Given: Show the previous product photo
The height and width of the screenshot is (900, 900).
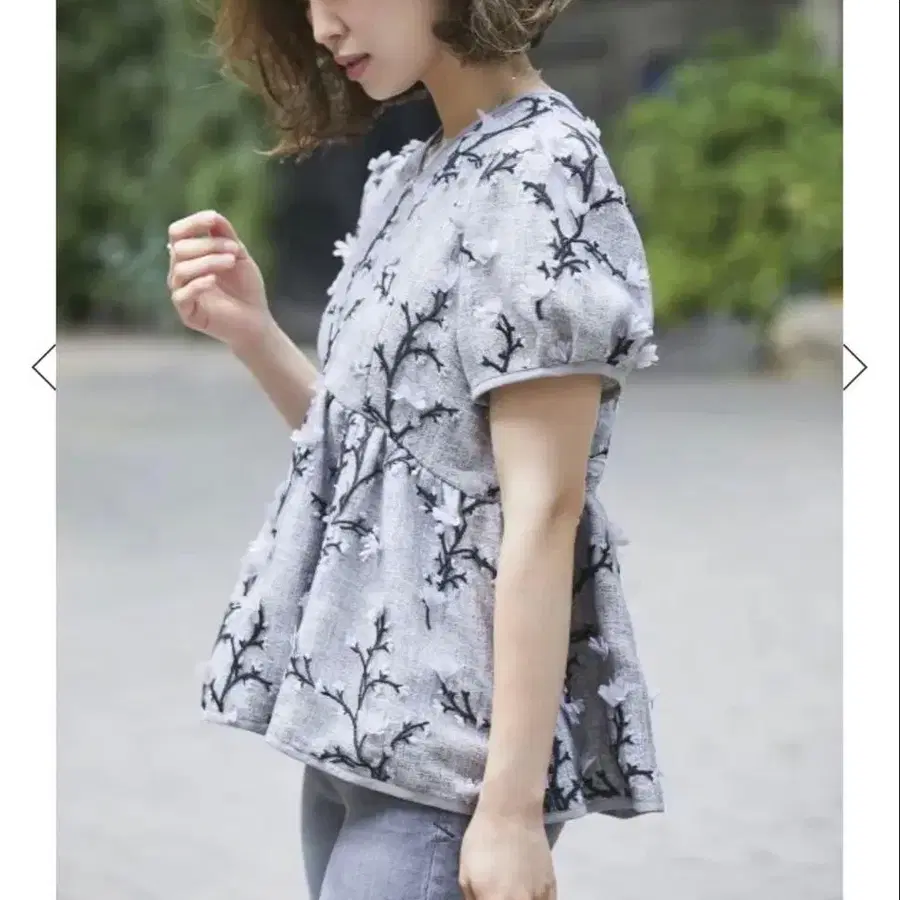Looking at the screenshot, I should (44, 367).
